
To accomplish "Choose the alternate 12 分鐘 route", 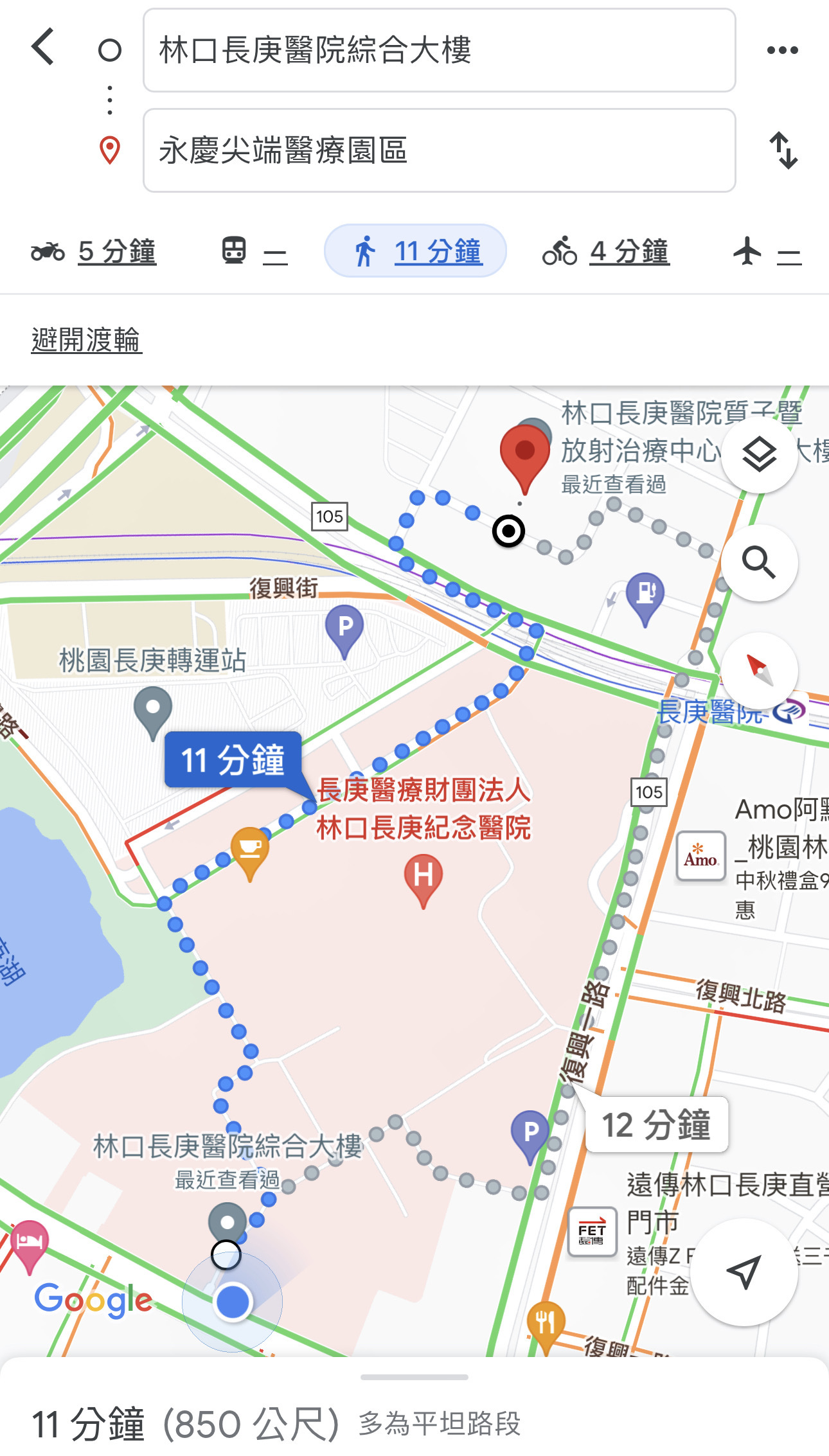I will point(656,1125).
